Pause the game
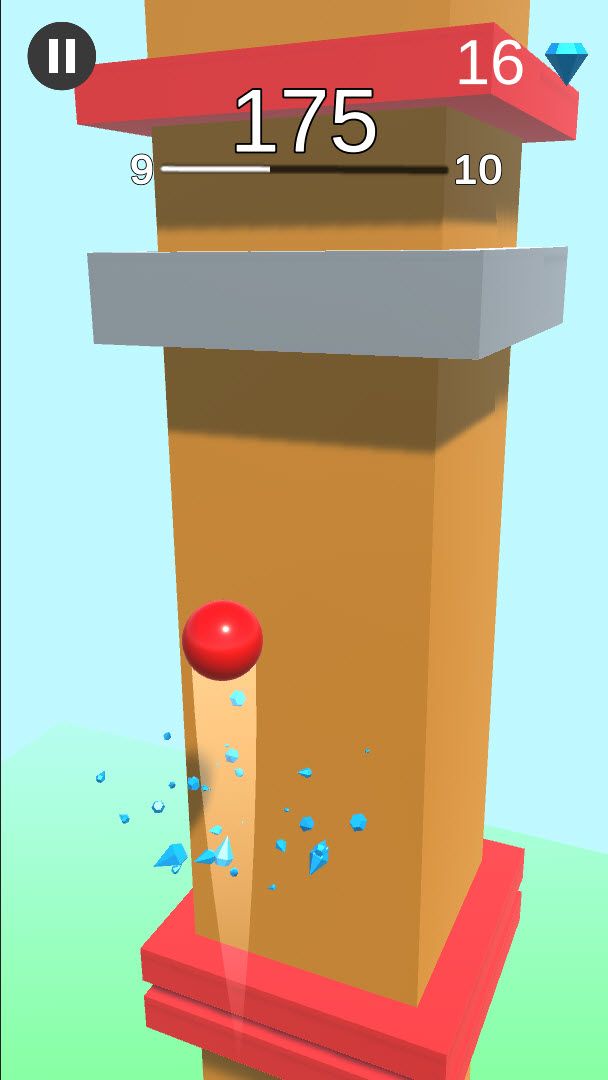 (61, 56)
